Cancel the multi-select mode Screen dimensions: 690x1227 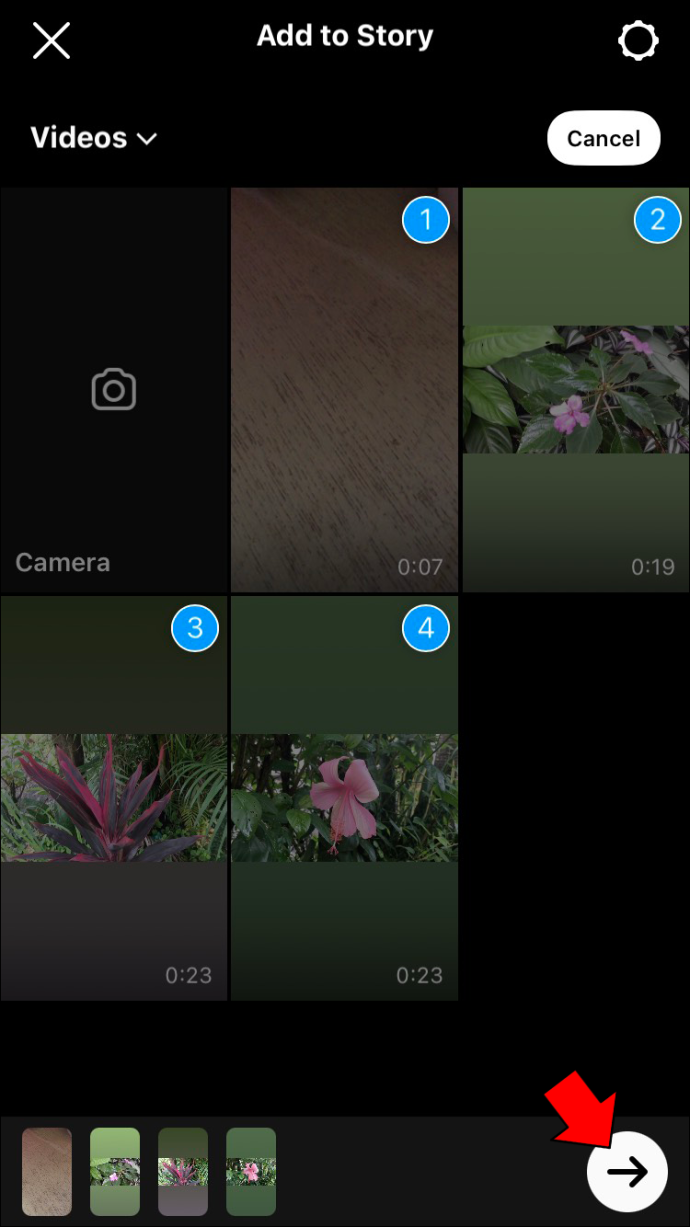pyautogui.click(x=603, y=138)
